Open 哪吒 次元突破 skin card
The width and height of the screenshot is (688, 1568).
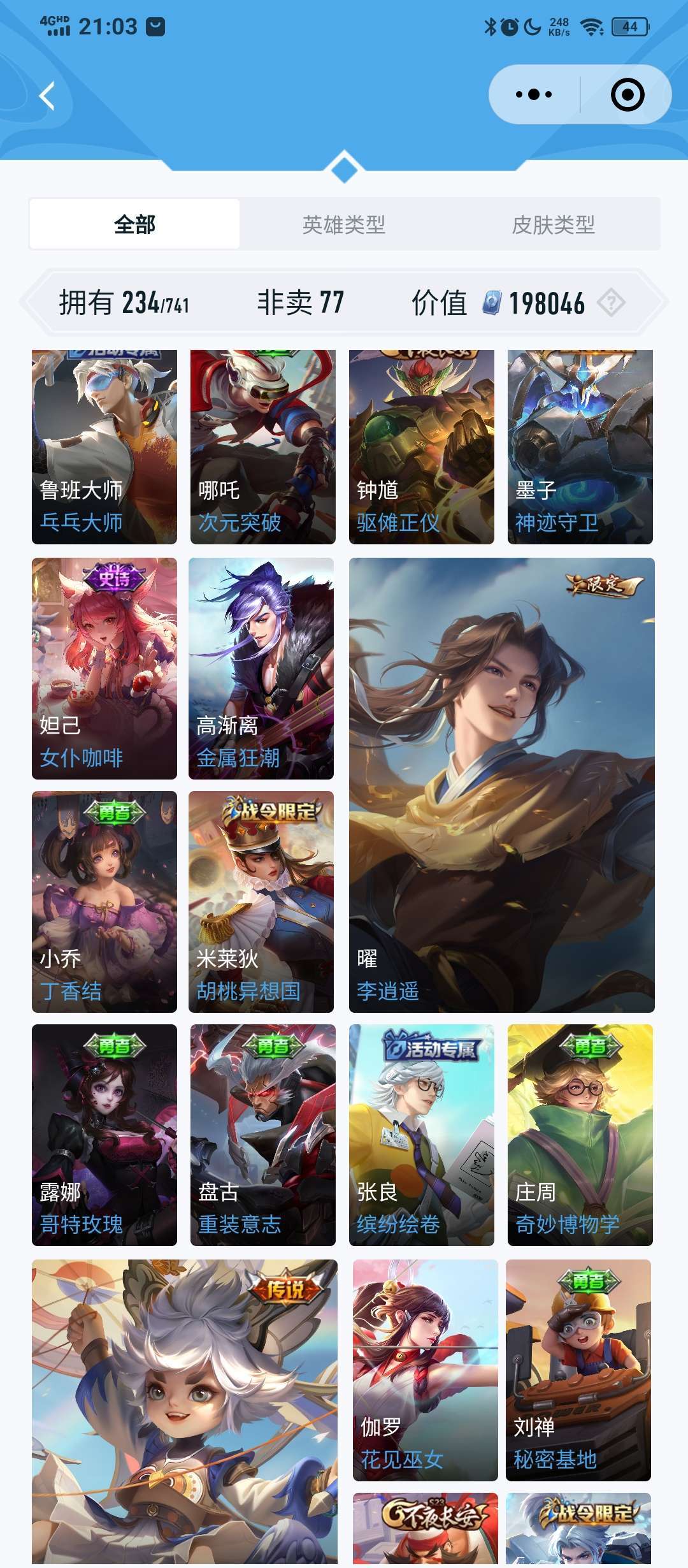262,446
